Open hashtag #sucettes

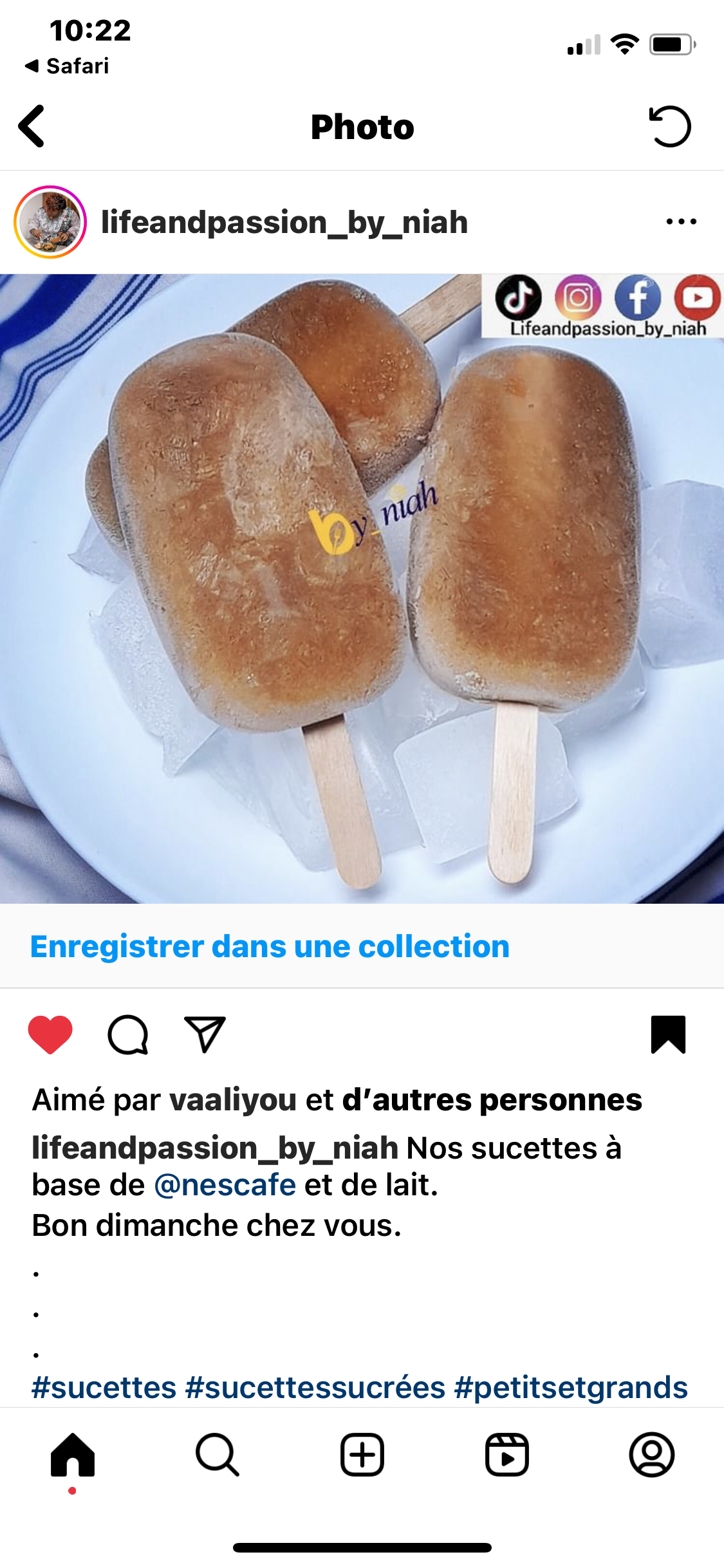(x=104, y=1387)
